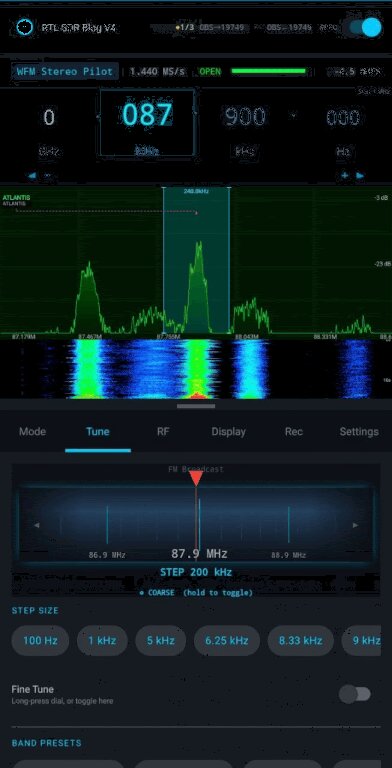Choose the 5 kHz step size
The width and height of the screenshot is (392, 768).
click(x=161, y=640)
